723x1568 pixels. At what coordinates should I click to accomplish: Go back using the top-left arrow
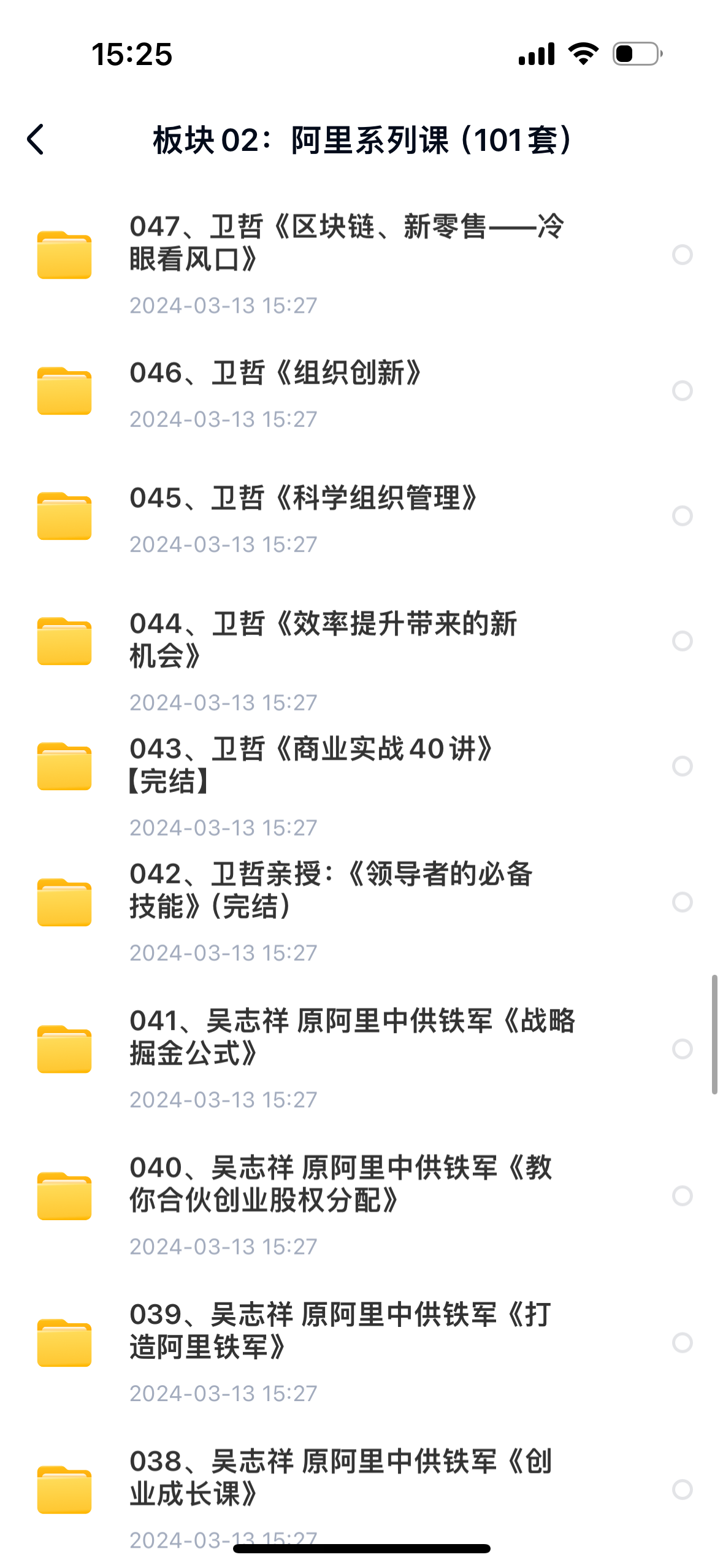pos(36,140)
